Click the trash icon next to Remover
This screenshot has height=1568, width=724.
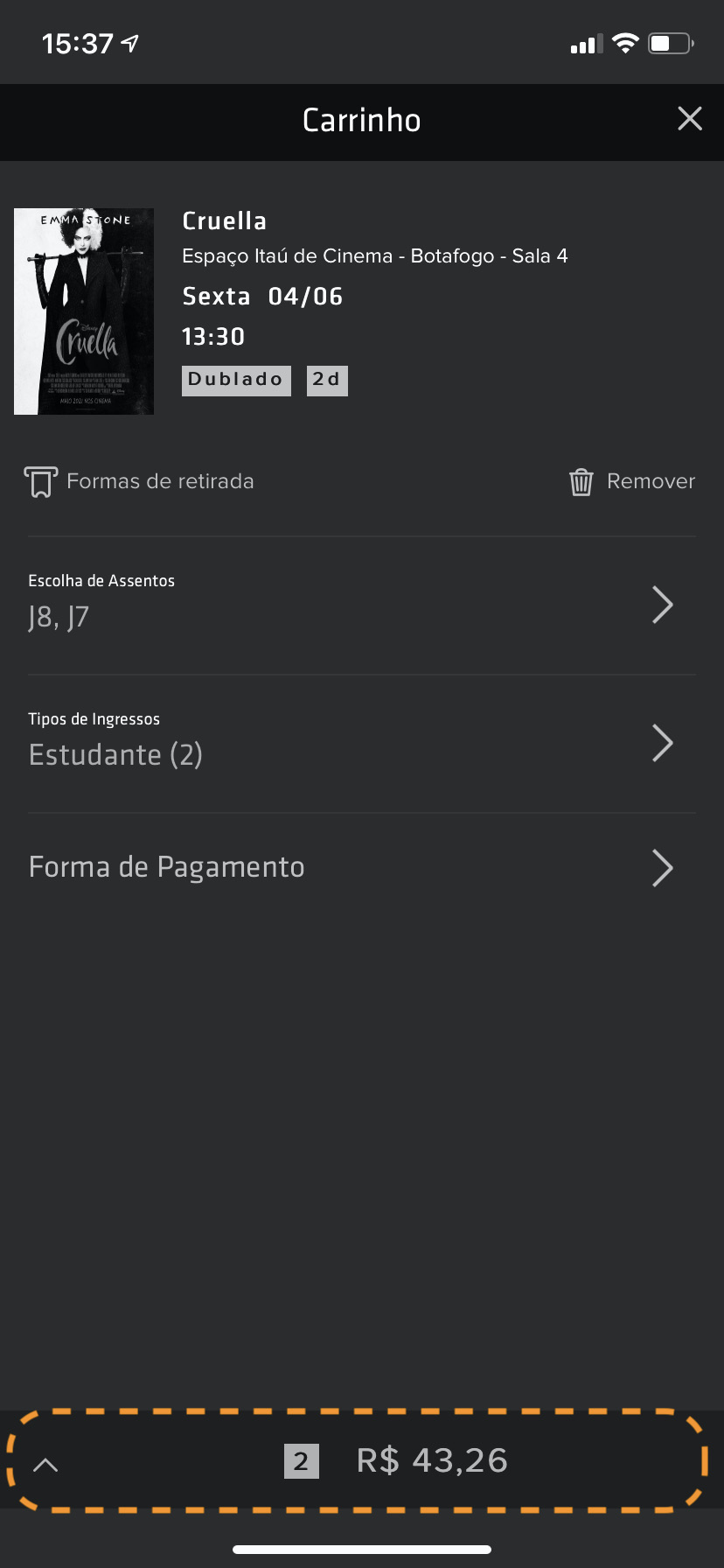(581, 481)
